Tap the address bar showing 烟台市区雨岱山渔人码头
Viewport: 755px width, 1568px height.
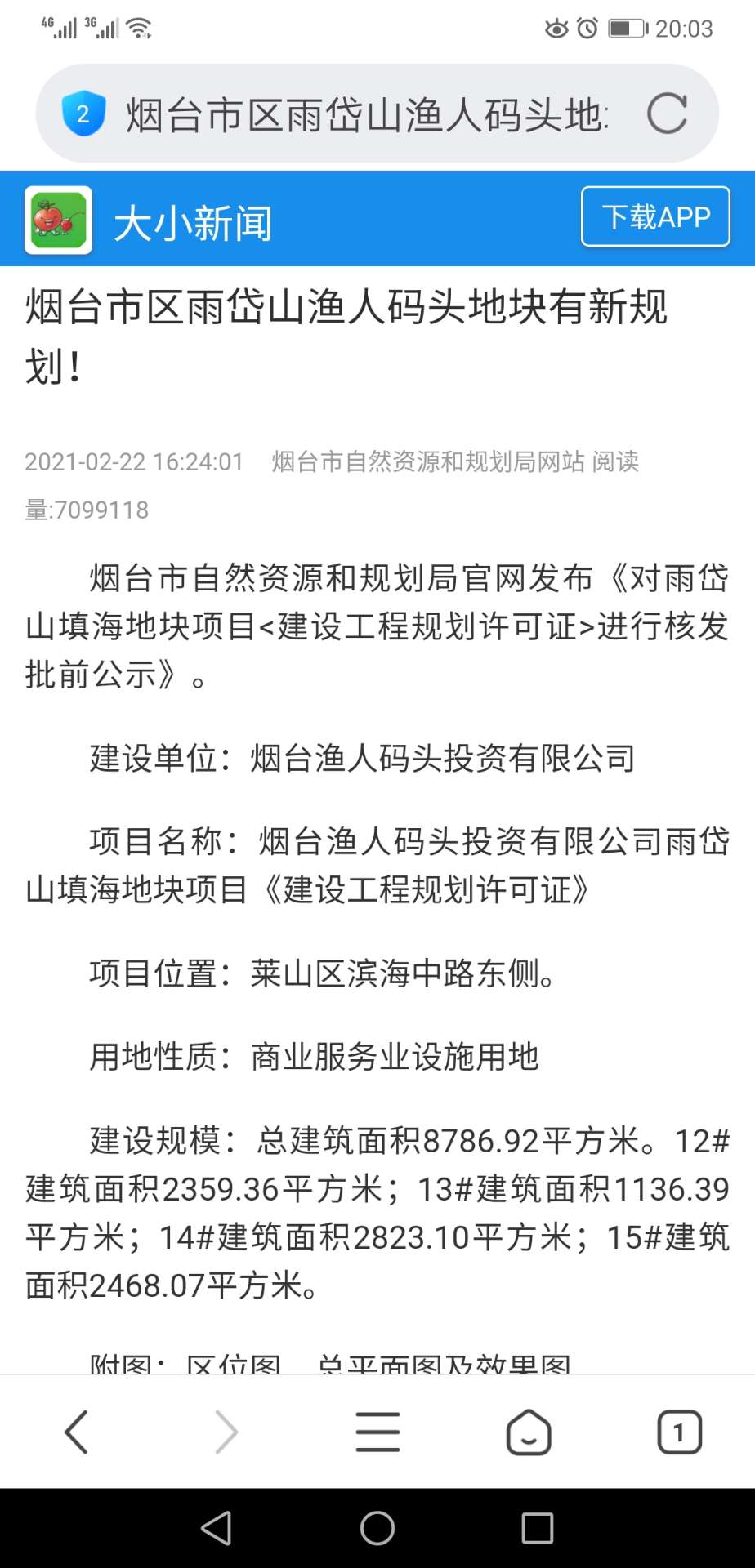click(x=368, y=114)
